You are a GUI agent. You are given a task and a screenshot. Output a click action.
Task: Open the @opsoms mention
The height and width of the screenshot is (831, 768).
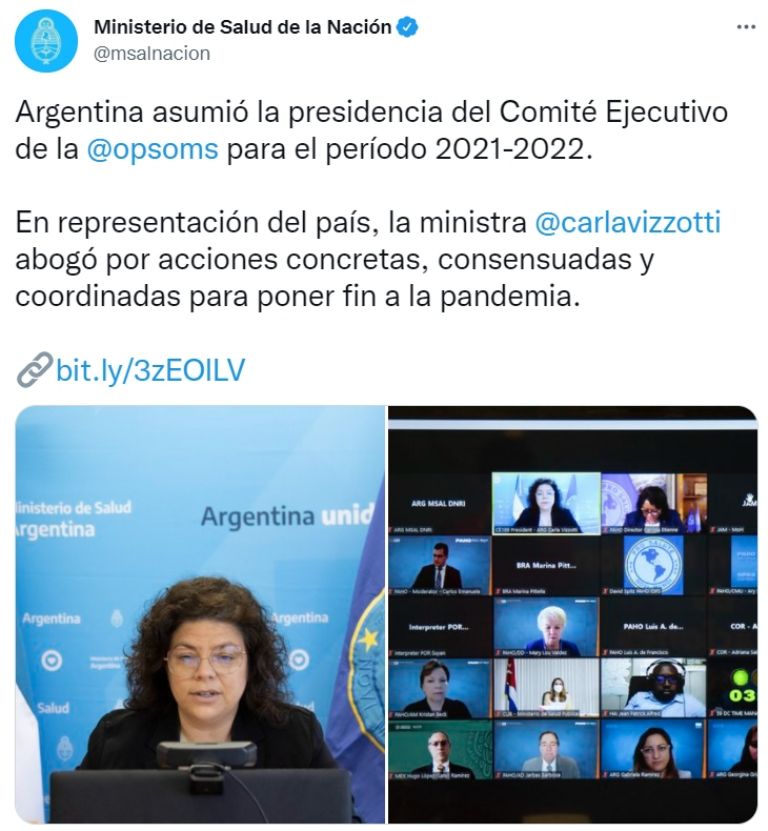click(x=152, y=149)
